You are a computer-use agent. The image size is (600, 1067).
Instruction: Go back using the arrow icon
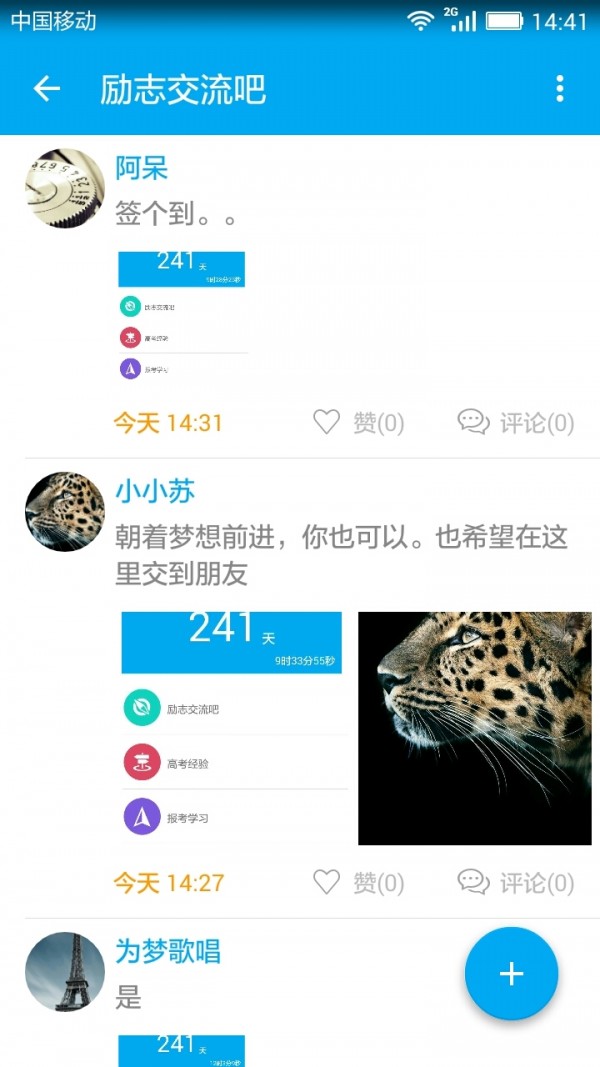[46, 89]
